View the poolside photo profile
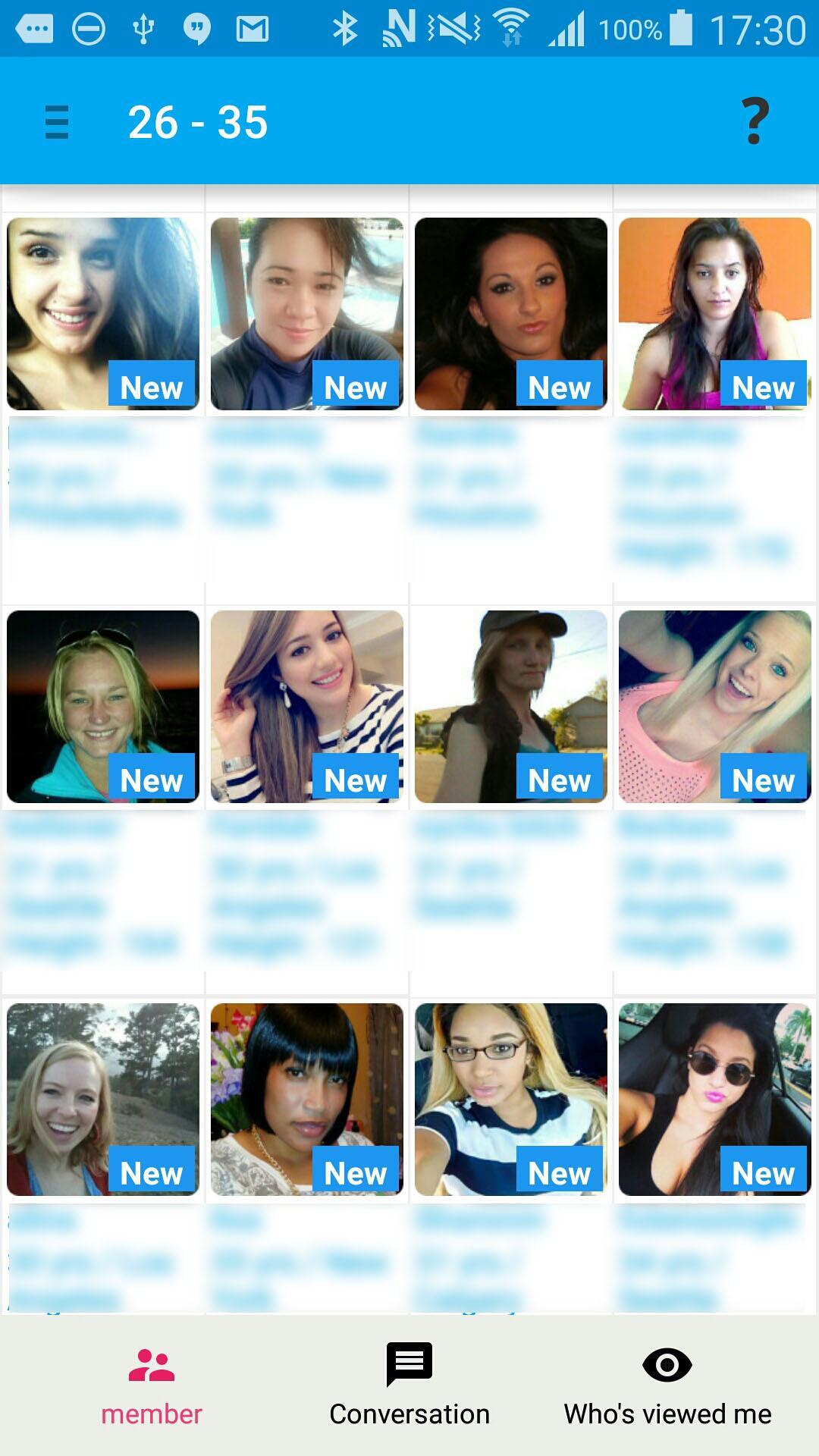The image size is (819, 1456). pos(306,313)
